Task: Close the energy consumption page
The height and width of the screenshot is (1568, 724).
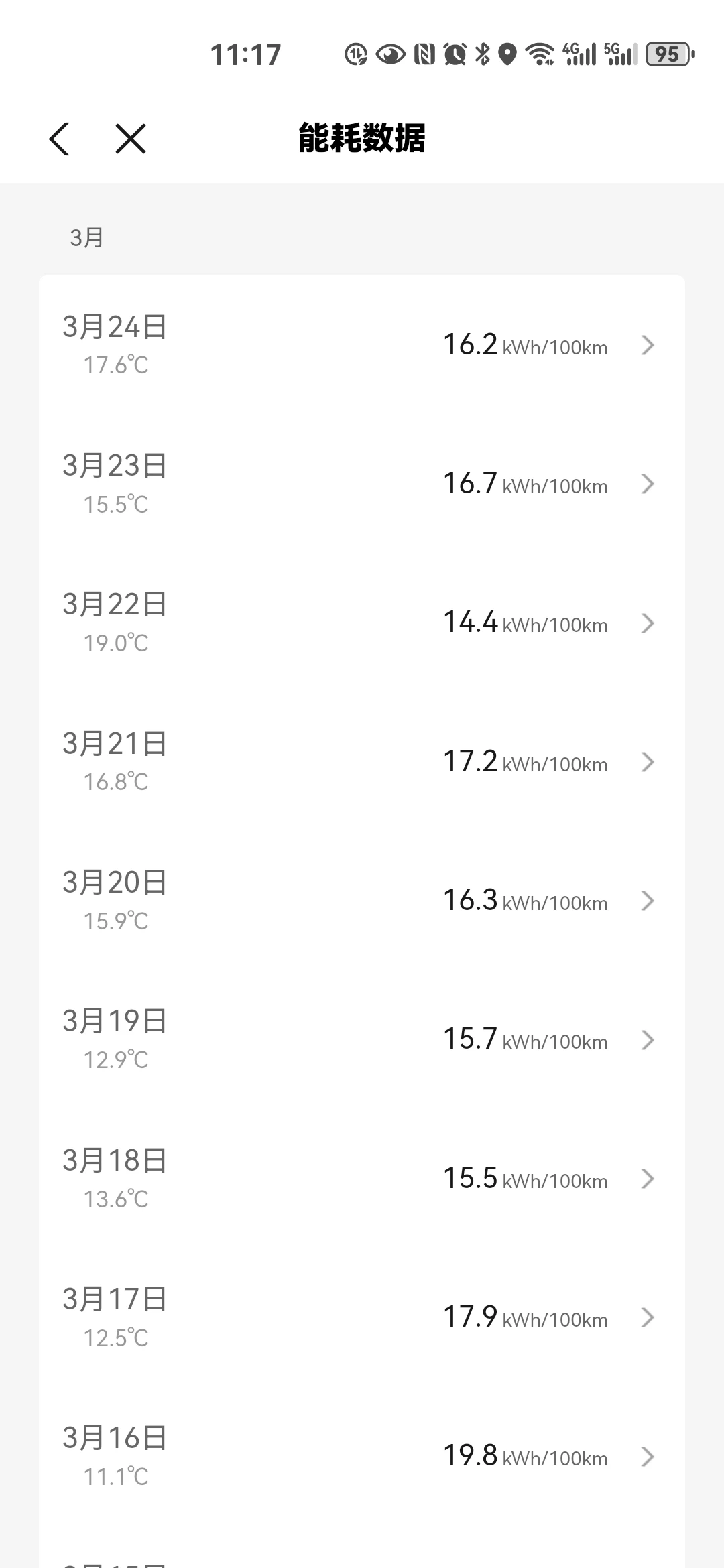Action: pyautogui.click(x=131, y=139)
